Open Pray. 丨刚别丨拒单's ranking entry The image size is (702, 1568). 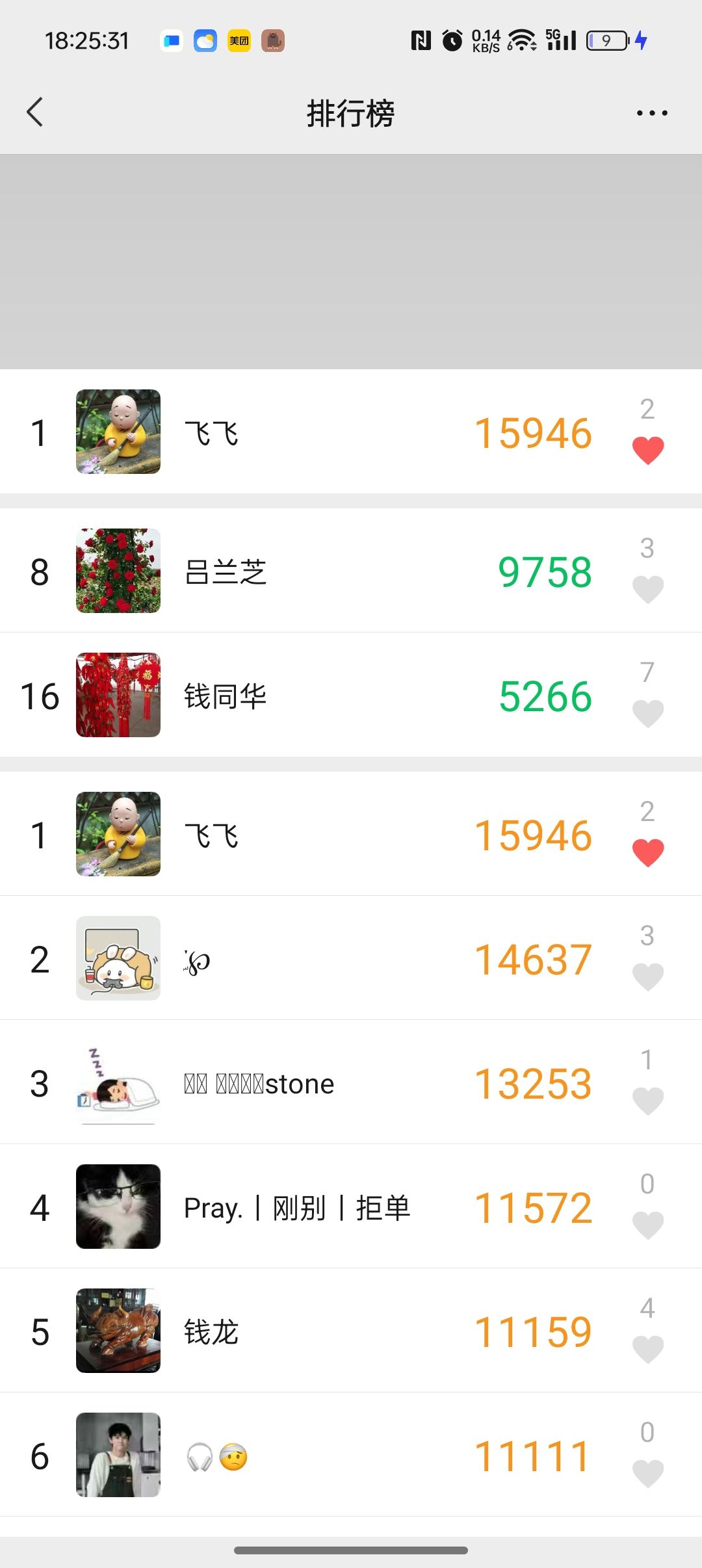tap(325, 1207)
